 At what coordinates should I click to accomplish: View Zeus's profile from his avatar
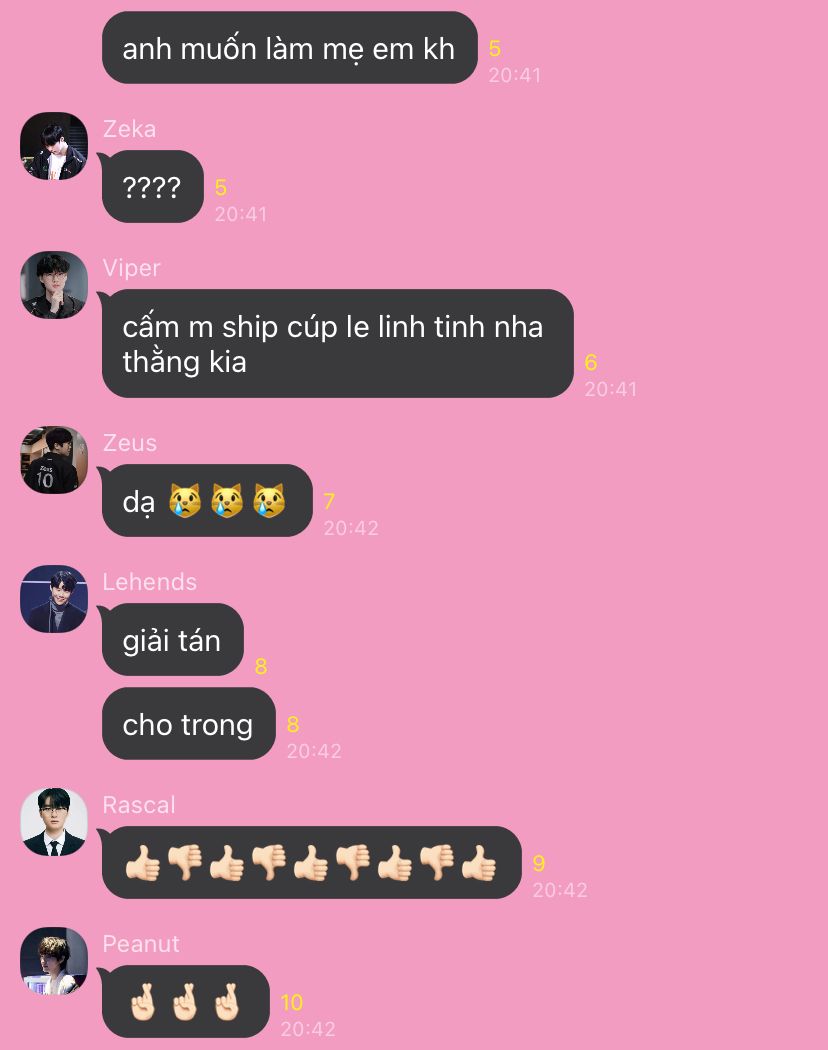tap(54, 460)
